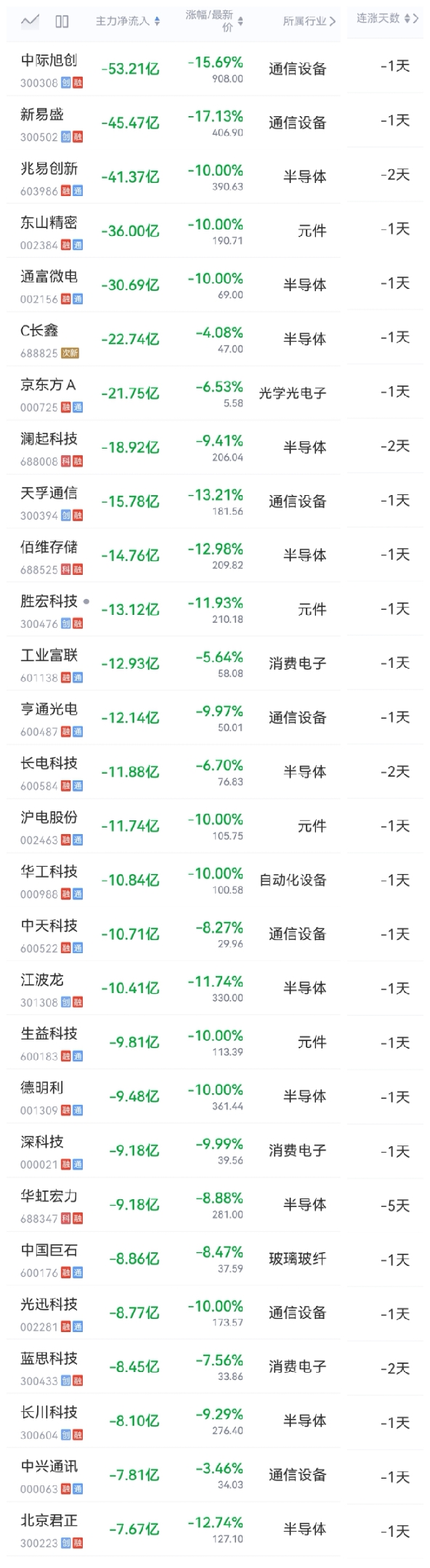Sort by 主力净流入 column

click(128, 22)
